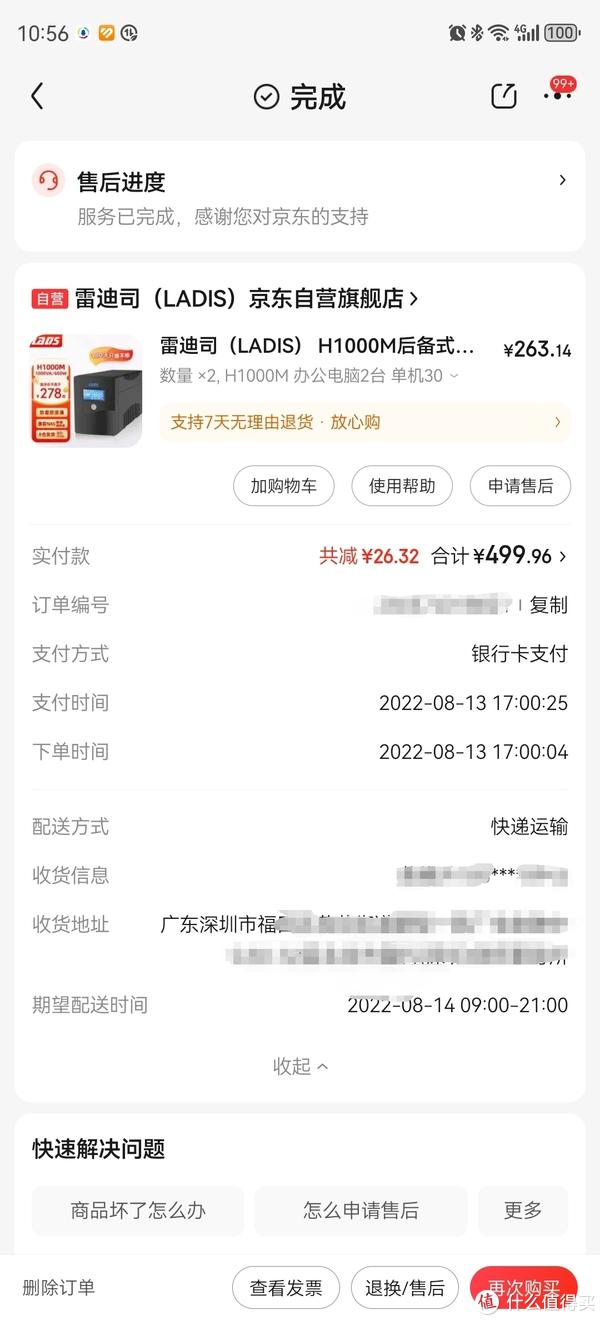Tap 删除订单 to delete this order
600x1320 pixels.
point(59,1288)
